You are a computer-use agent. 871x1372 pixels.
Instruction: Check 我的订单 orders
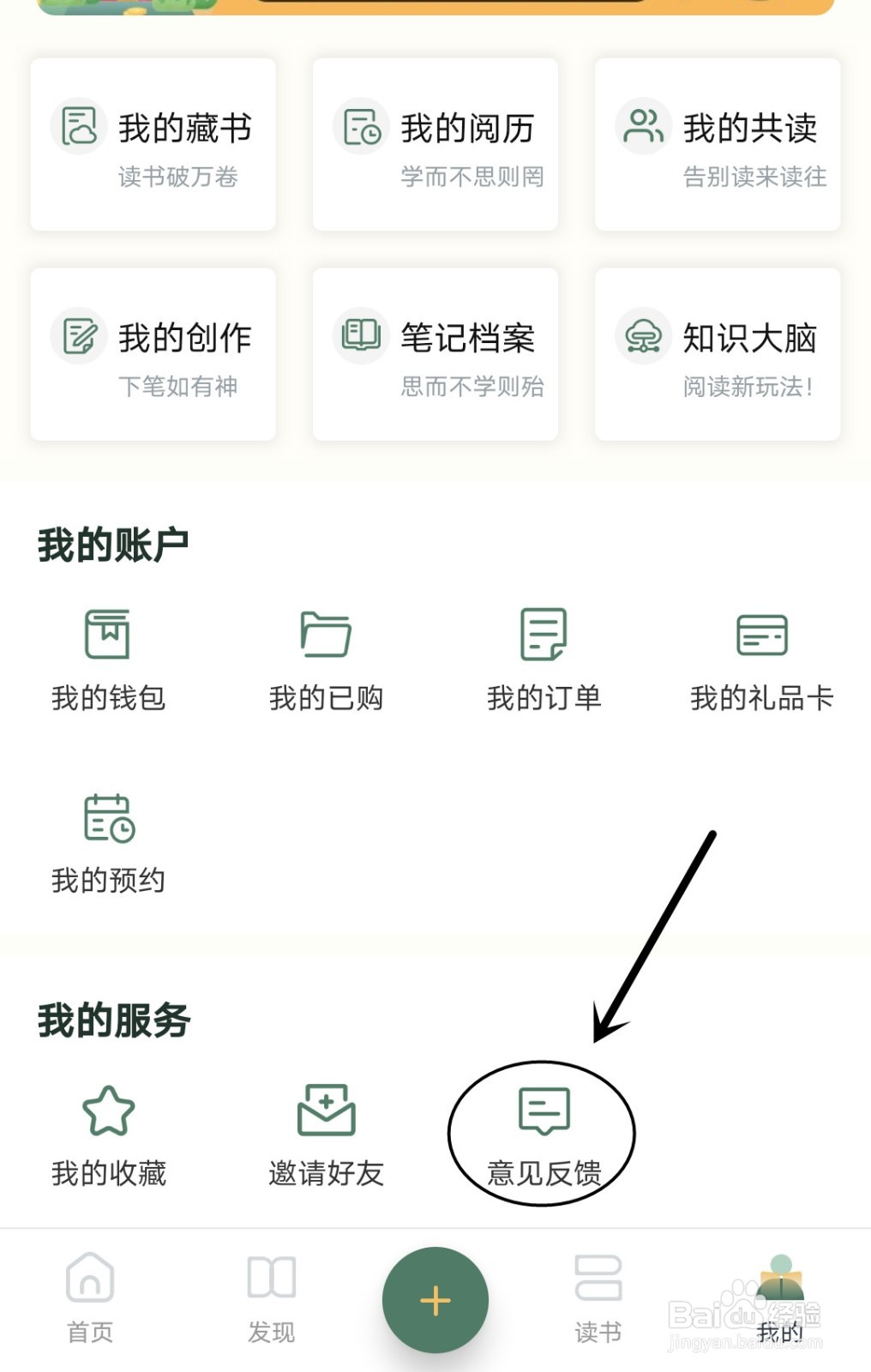coord(544,656)
